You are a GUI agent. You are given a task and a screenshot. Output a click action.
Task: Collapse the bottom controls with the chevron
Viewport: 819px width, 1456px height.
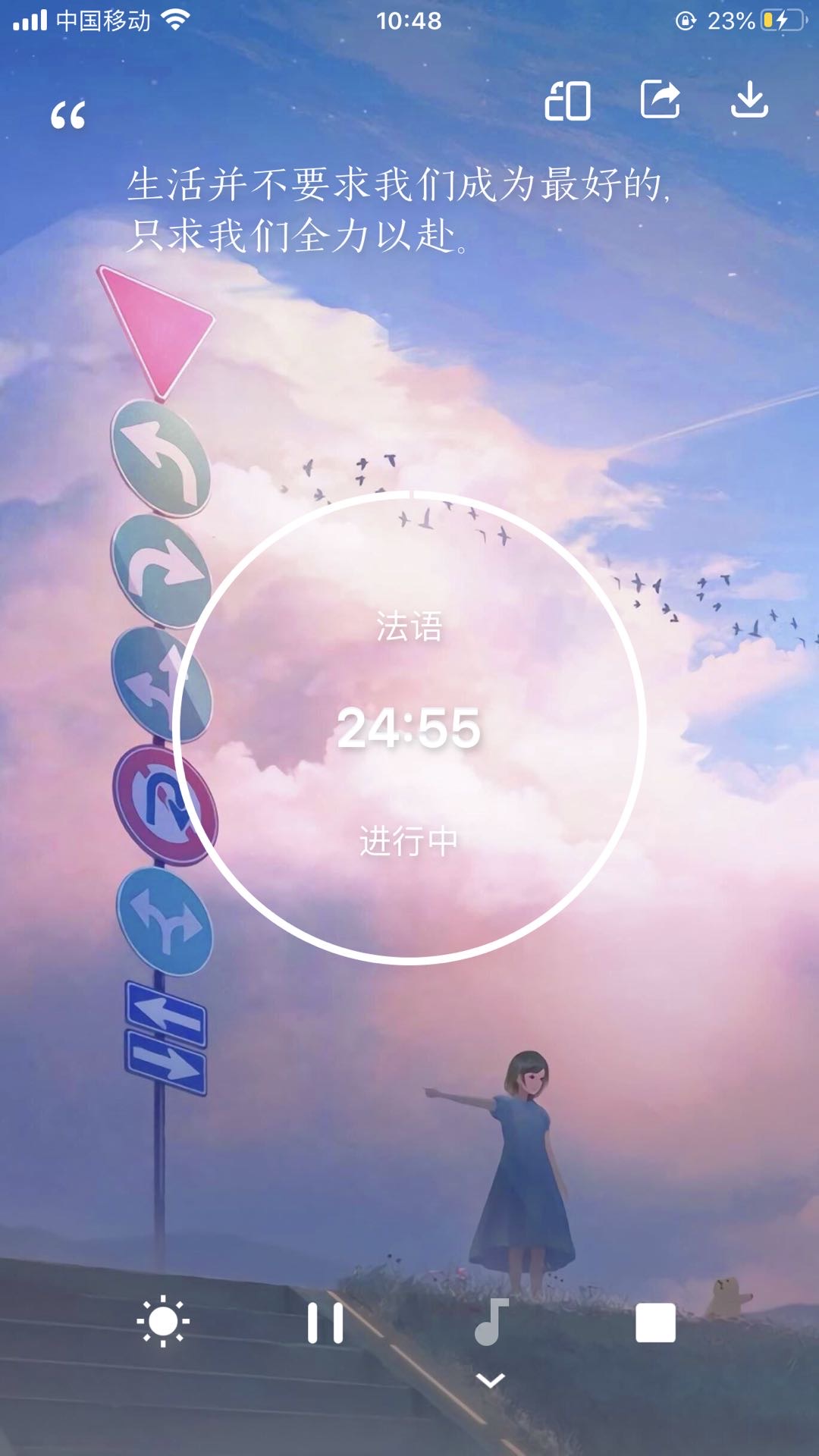pyautogui.click(x=491, y=1381)
